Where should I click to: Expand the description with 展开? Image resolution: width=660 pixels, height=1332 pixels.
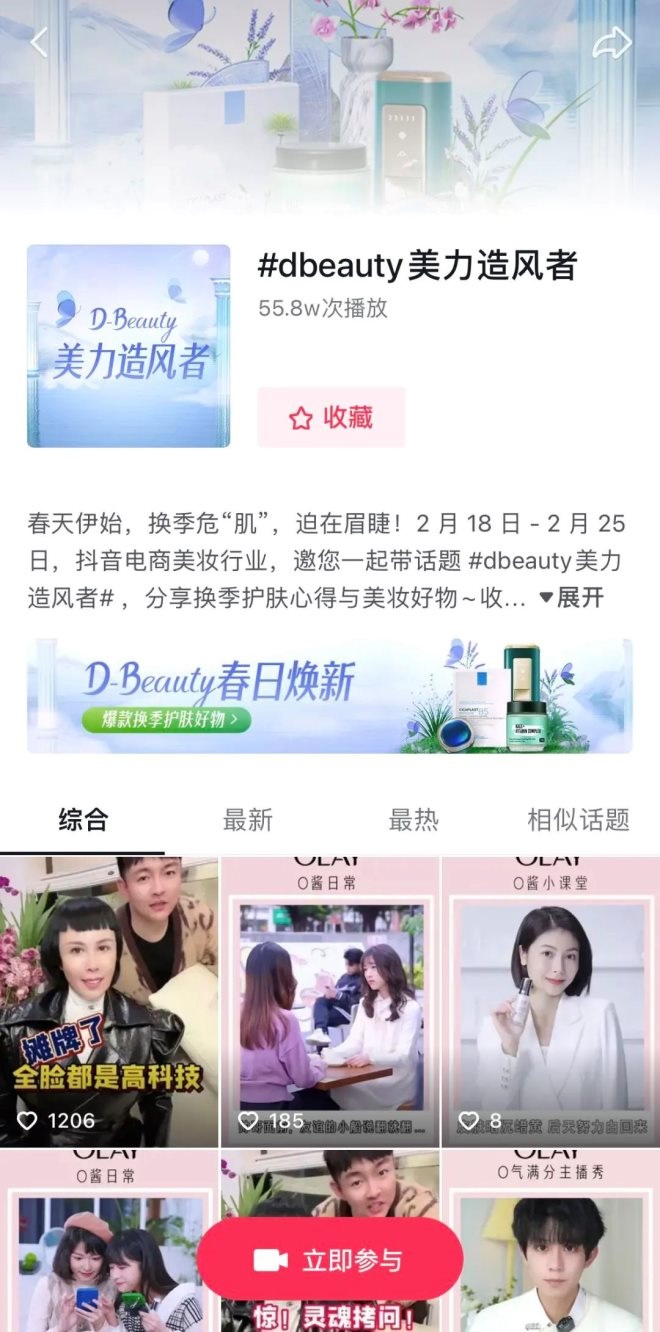tap(572, 598)
